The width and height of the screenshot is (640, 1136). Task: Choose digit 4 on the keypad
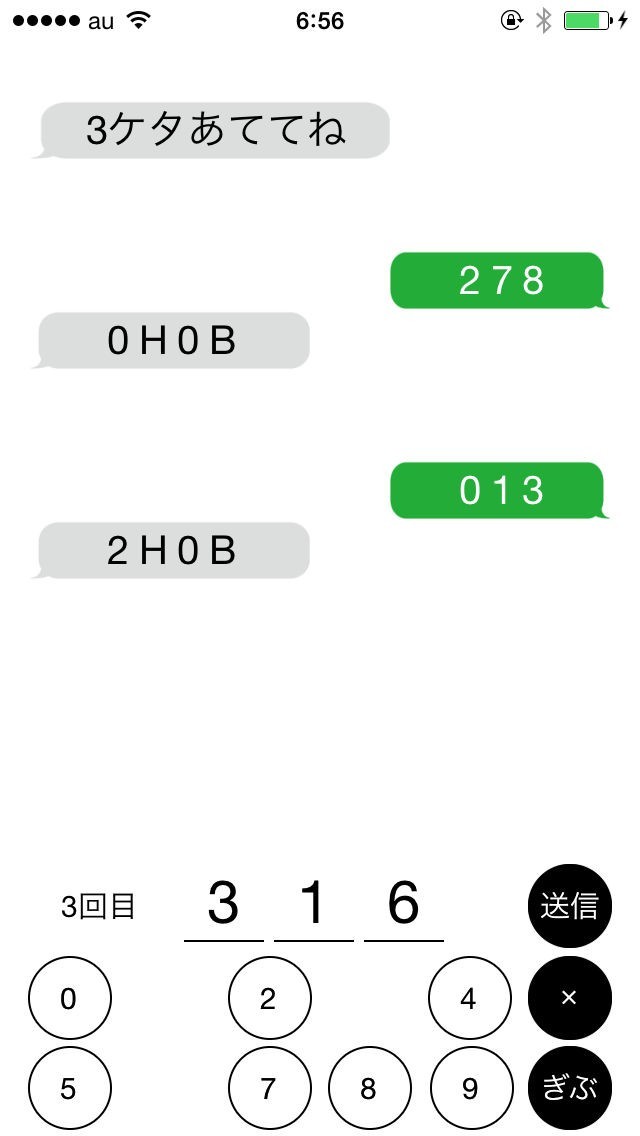point(469,998)
